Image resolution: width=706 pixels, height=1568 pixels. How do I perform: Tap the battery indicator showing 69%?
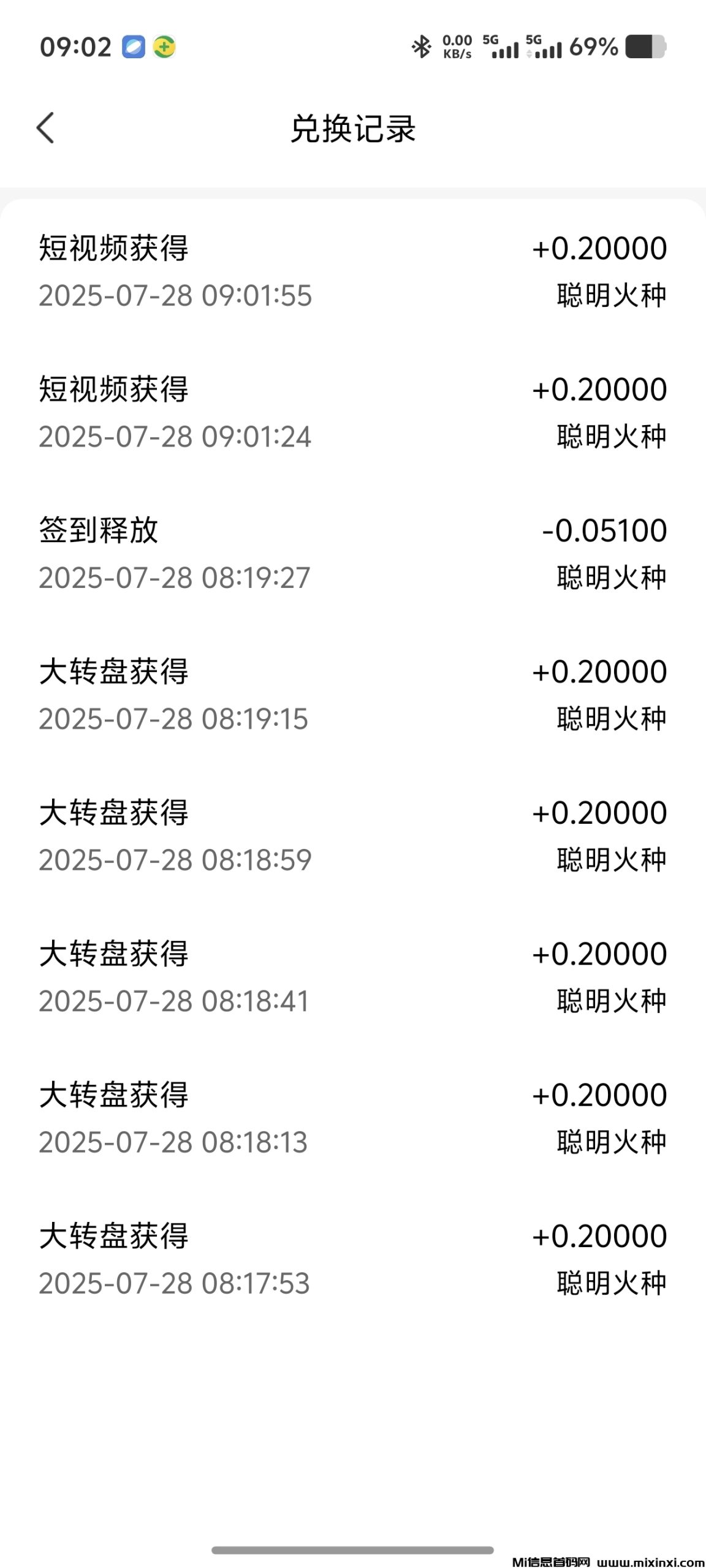click(643, 47)
